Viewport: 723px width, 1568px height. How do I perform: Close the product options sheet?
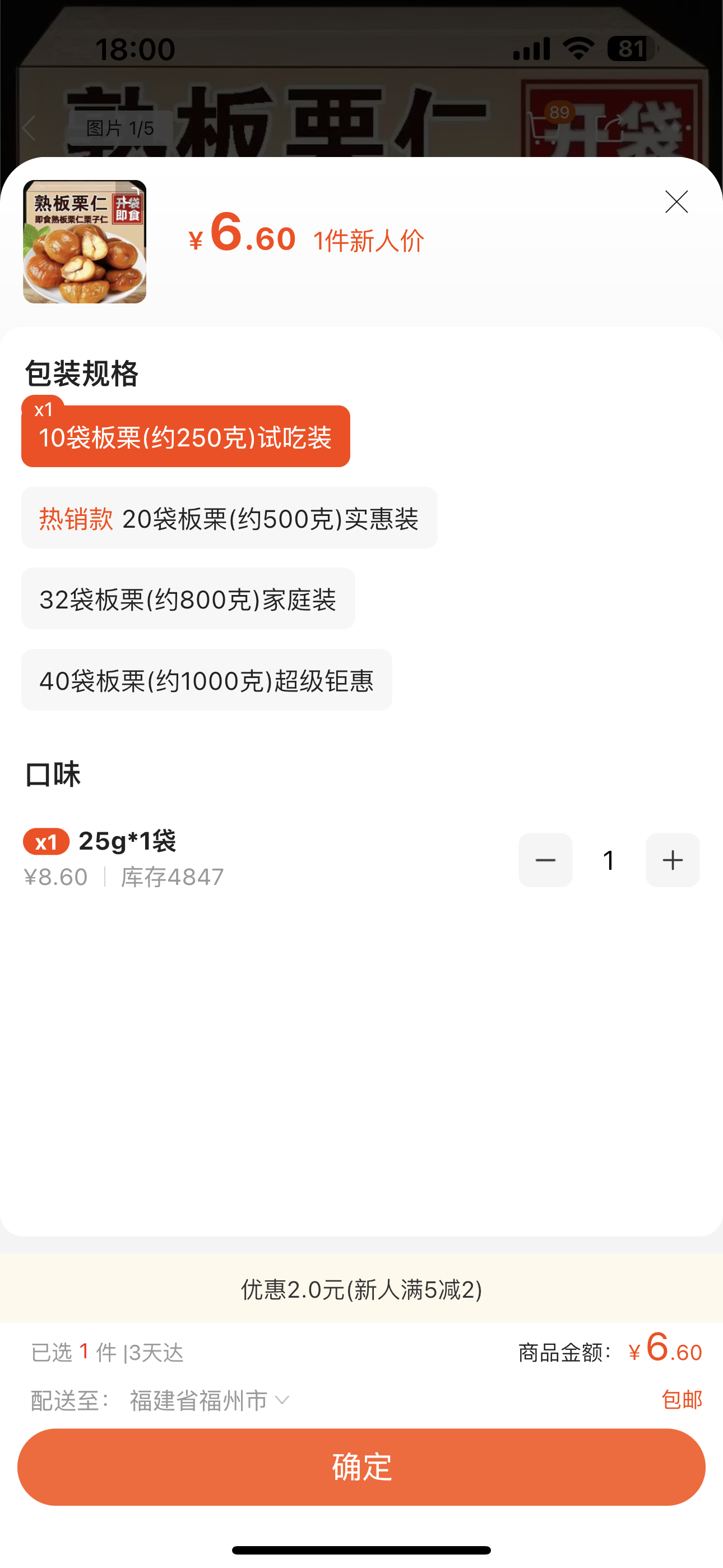point(676,202)
